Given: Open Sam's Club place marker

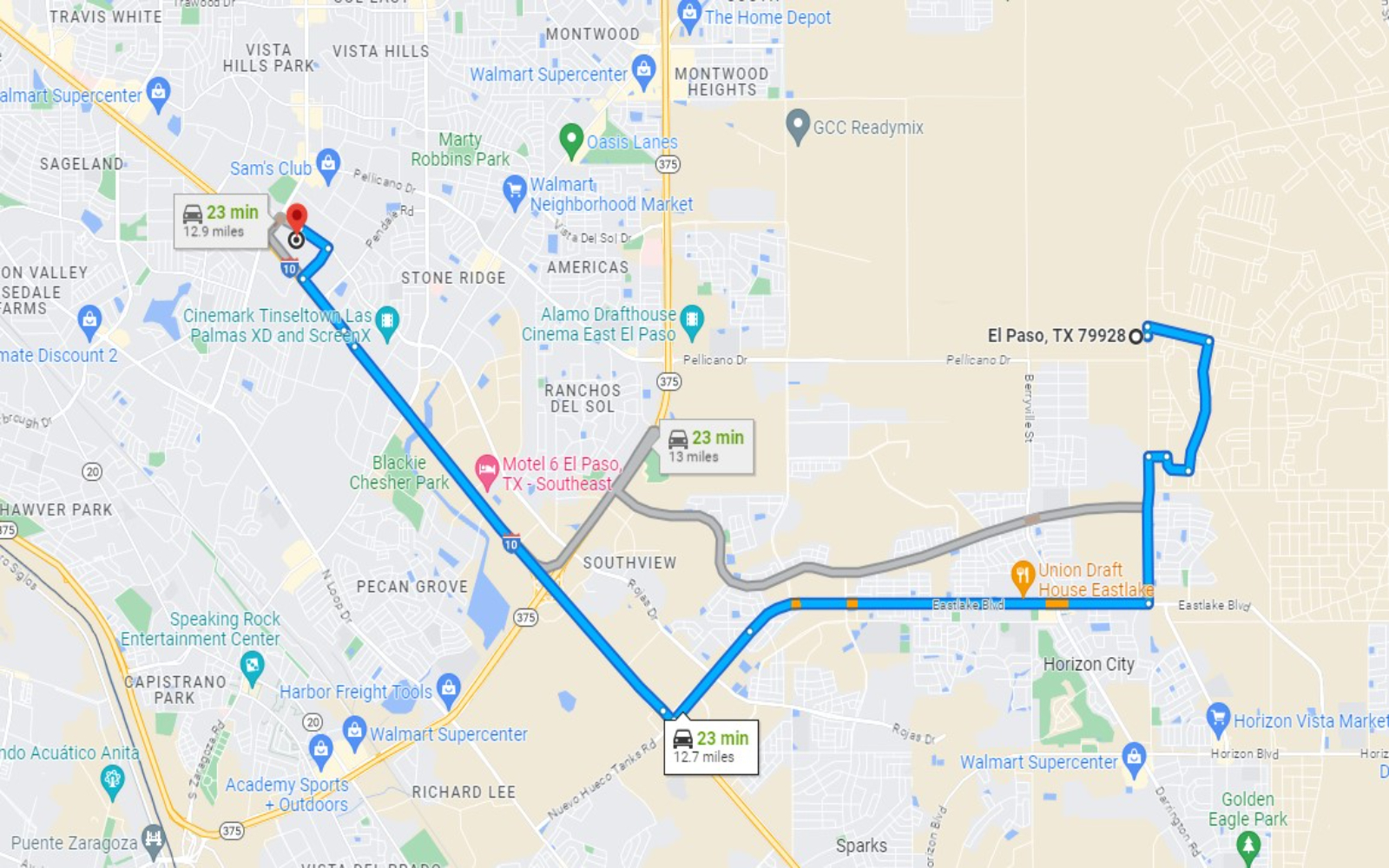Looking at the screenshot, I should click(327, 164).
